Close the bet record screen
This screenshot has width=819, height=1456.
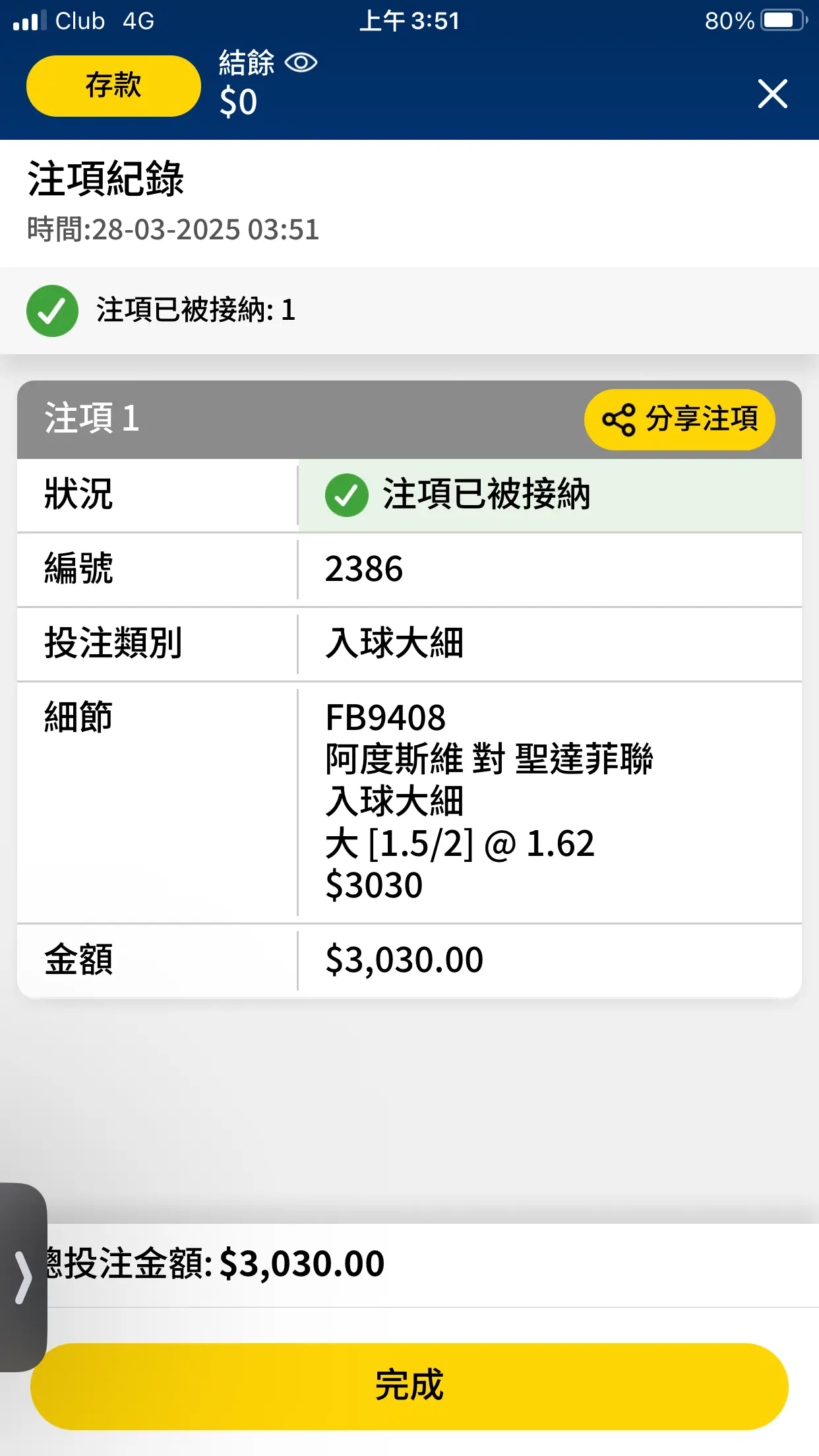[x=772, y=94]
